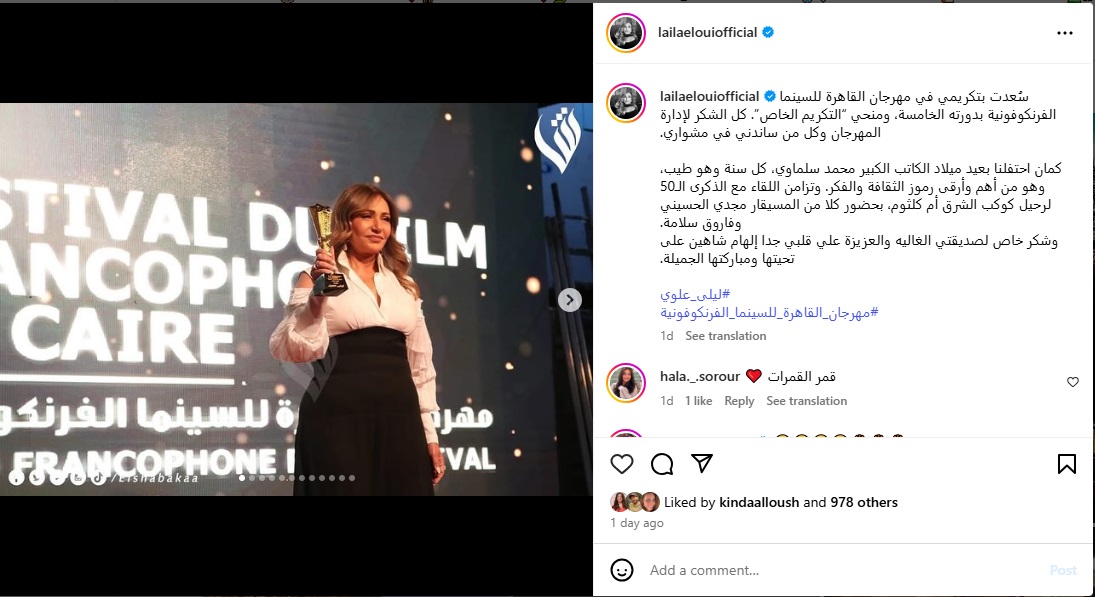The height and width of the screenshot is (597, 1095).
Task: Reply to the hala._.sorour comment
Action: (739, 401)
